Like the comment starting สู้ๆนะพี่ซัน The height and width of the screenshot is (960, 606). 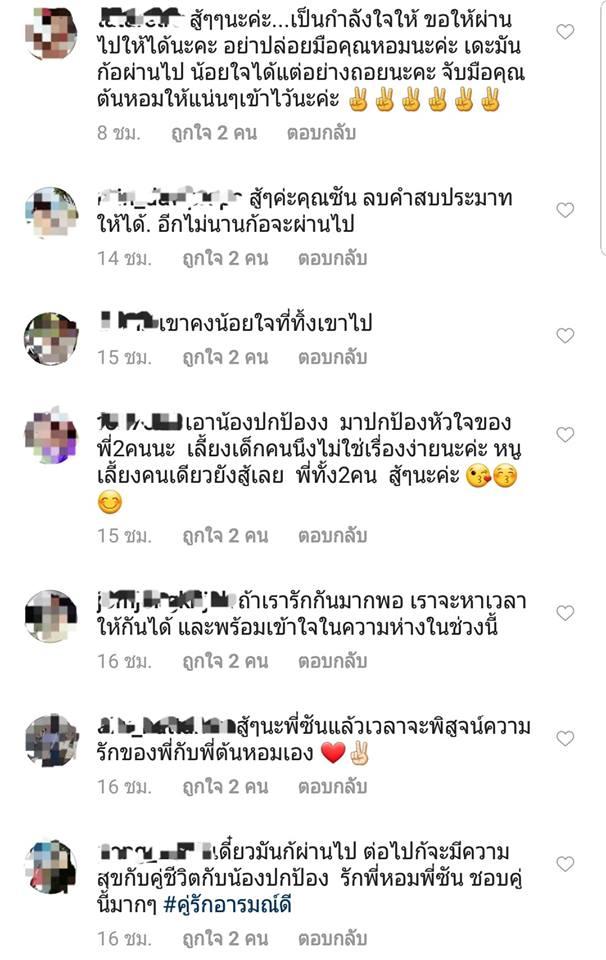[x=565, y=738]
